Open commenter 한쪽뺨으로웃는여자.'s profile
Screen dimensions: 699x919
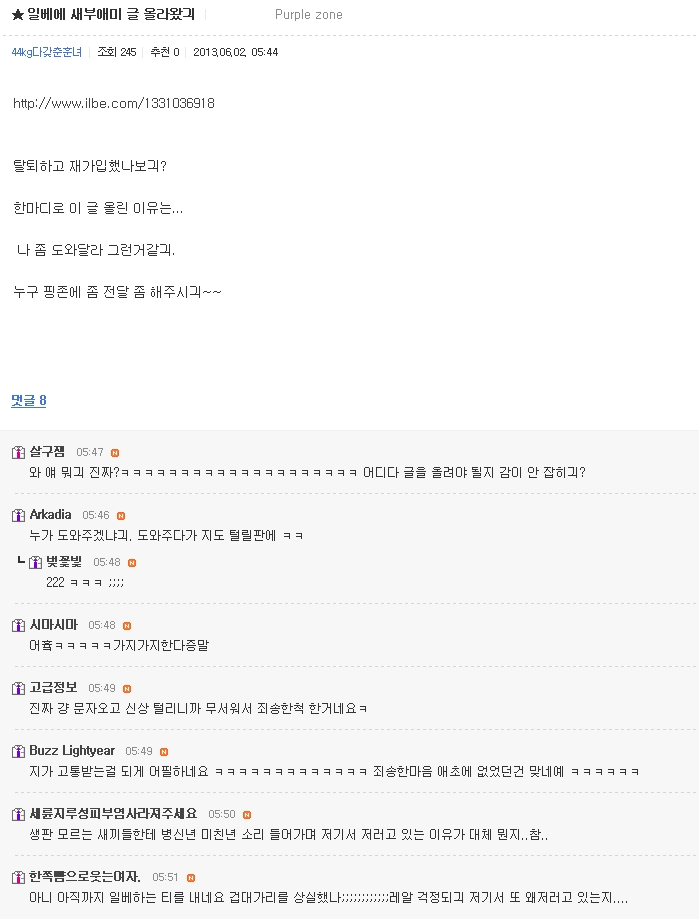coord(84,876)
